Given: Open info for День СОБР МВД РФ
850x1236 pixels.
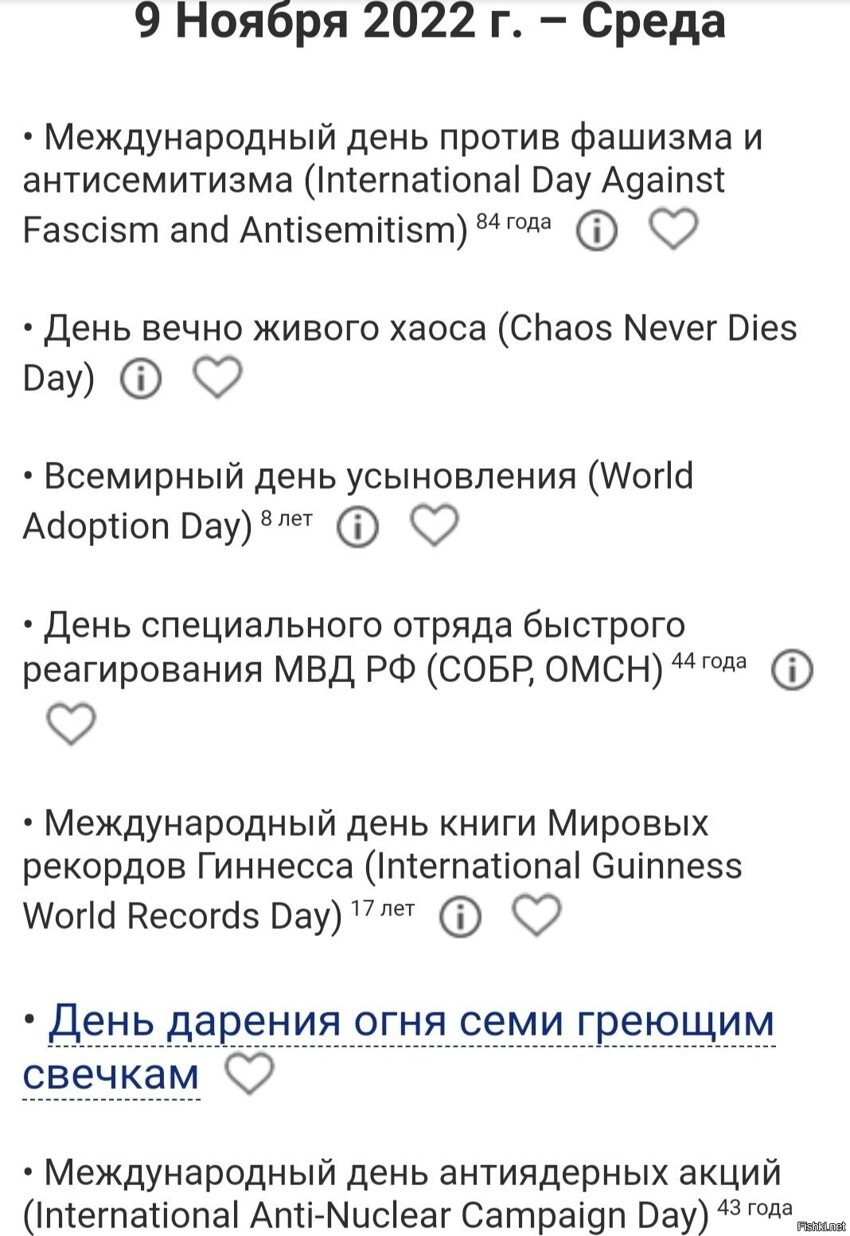Looking at the screenshot, I should (793, 671).
